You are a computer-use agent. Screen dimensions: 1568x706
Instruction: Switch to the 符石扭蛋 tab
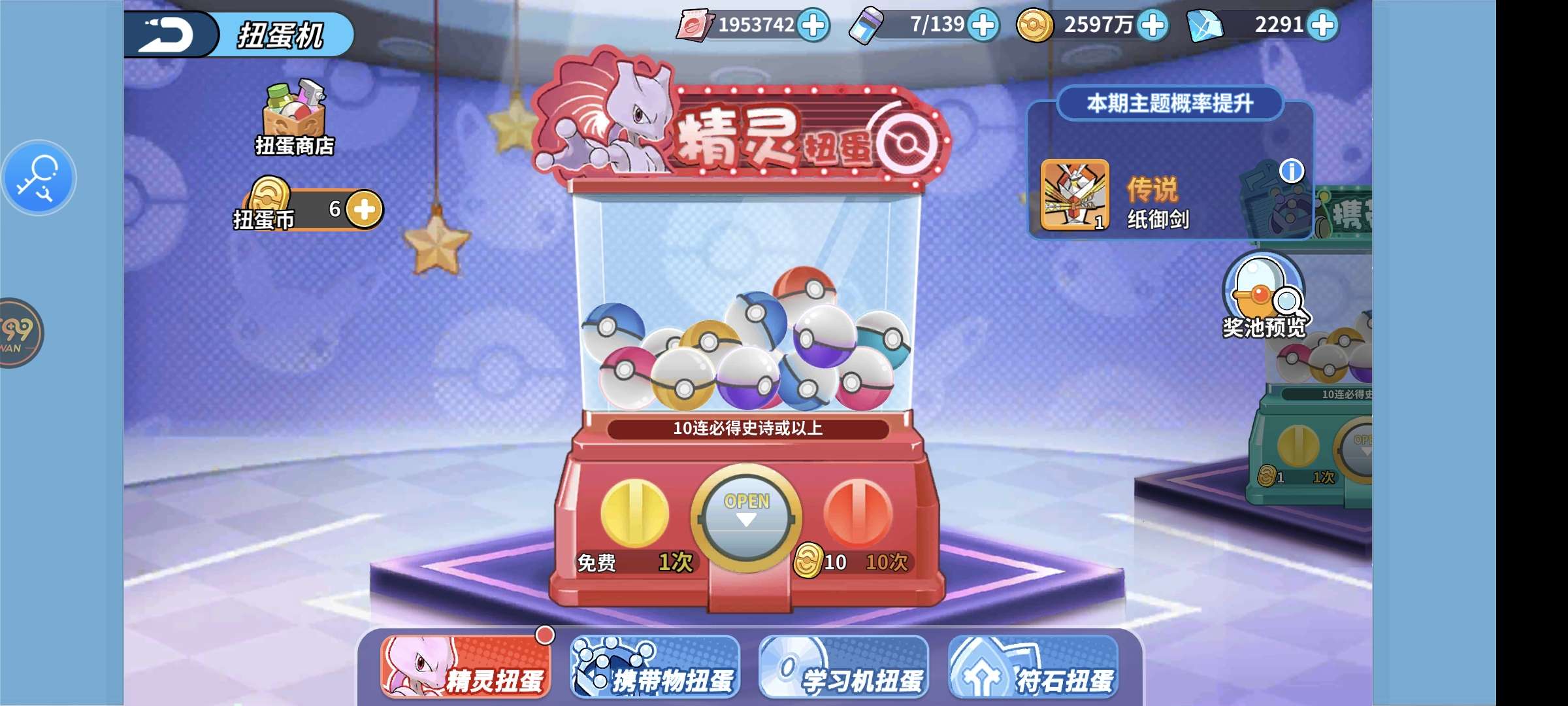(1033, 666)
